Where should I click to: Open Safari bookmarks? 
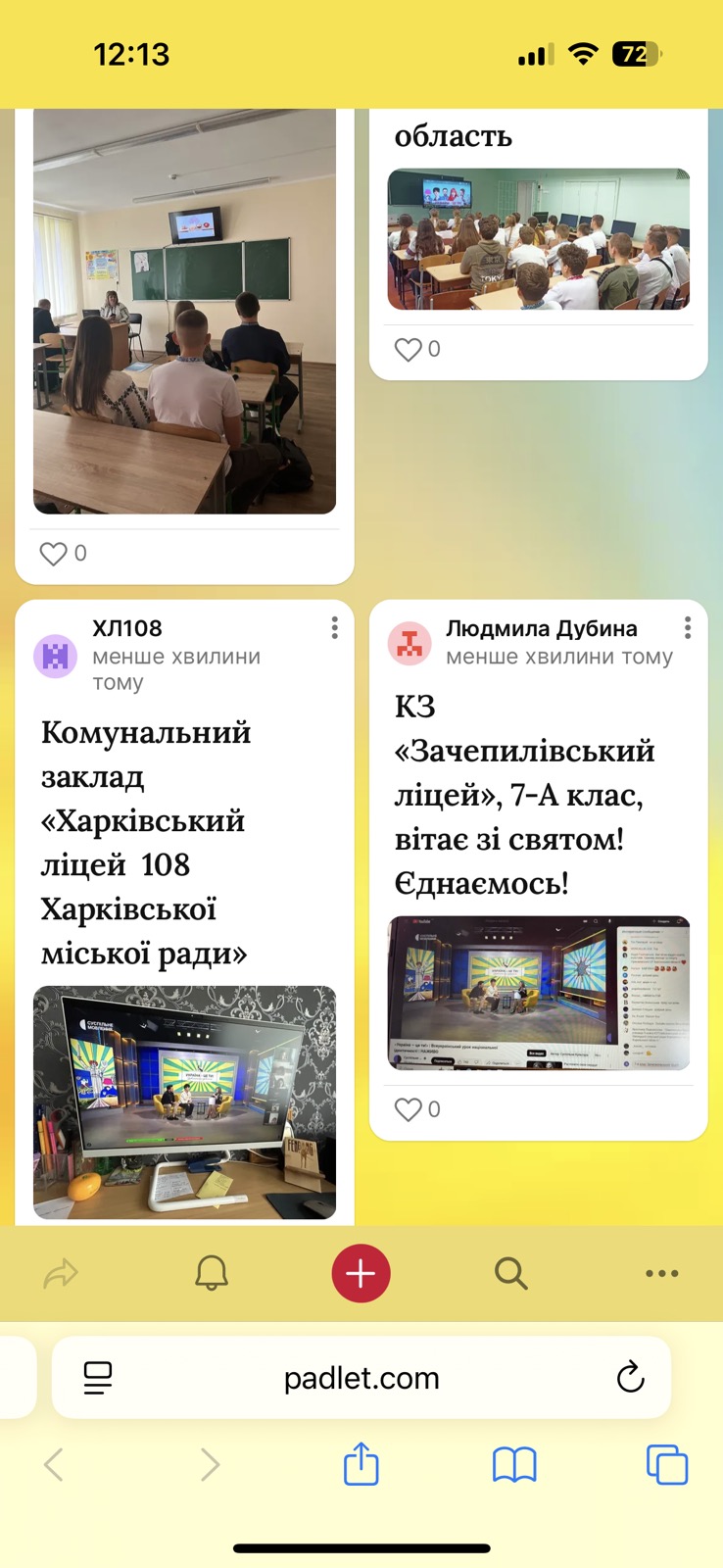click(x=514, y=1465)
